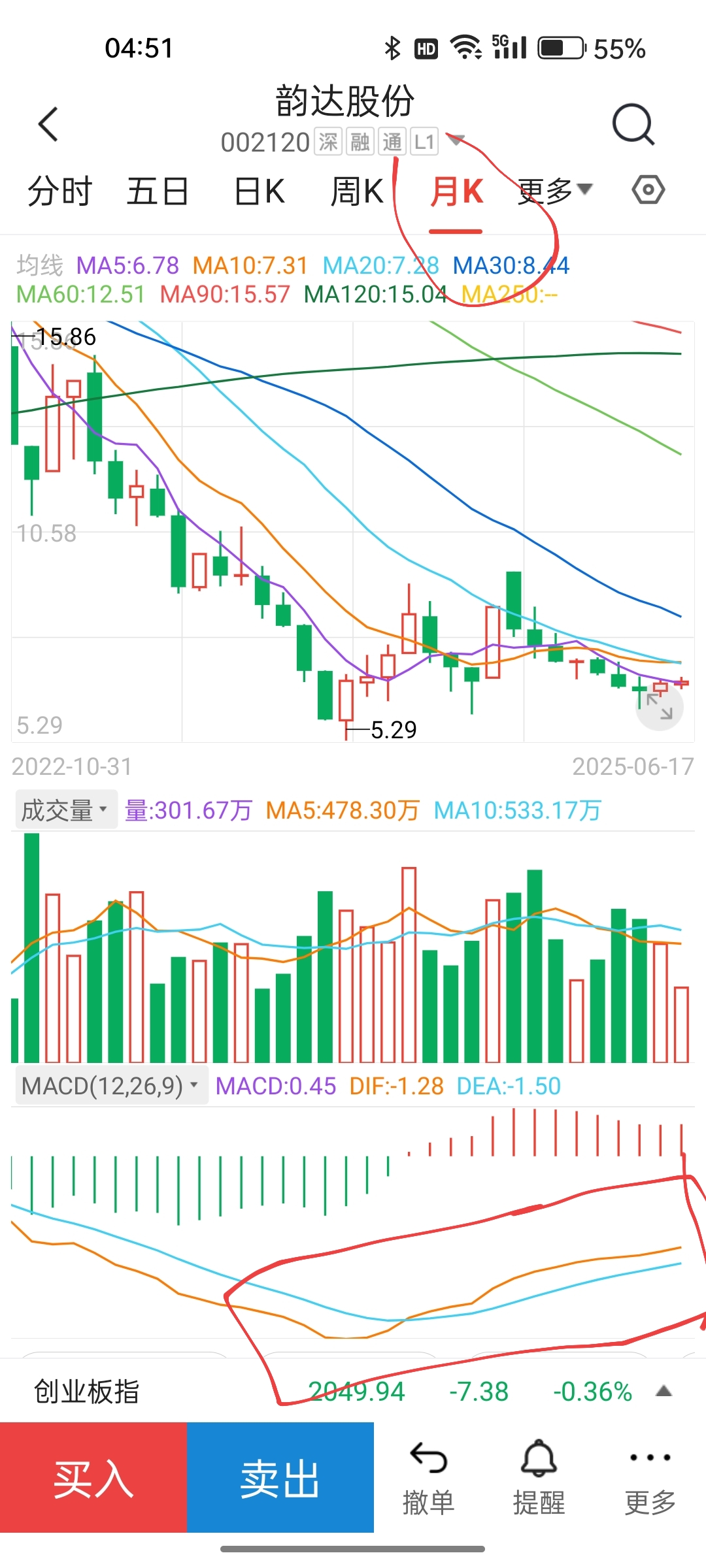Tap the 买入 buy button
The image size is (706, 1568).
coord(93,1478)
